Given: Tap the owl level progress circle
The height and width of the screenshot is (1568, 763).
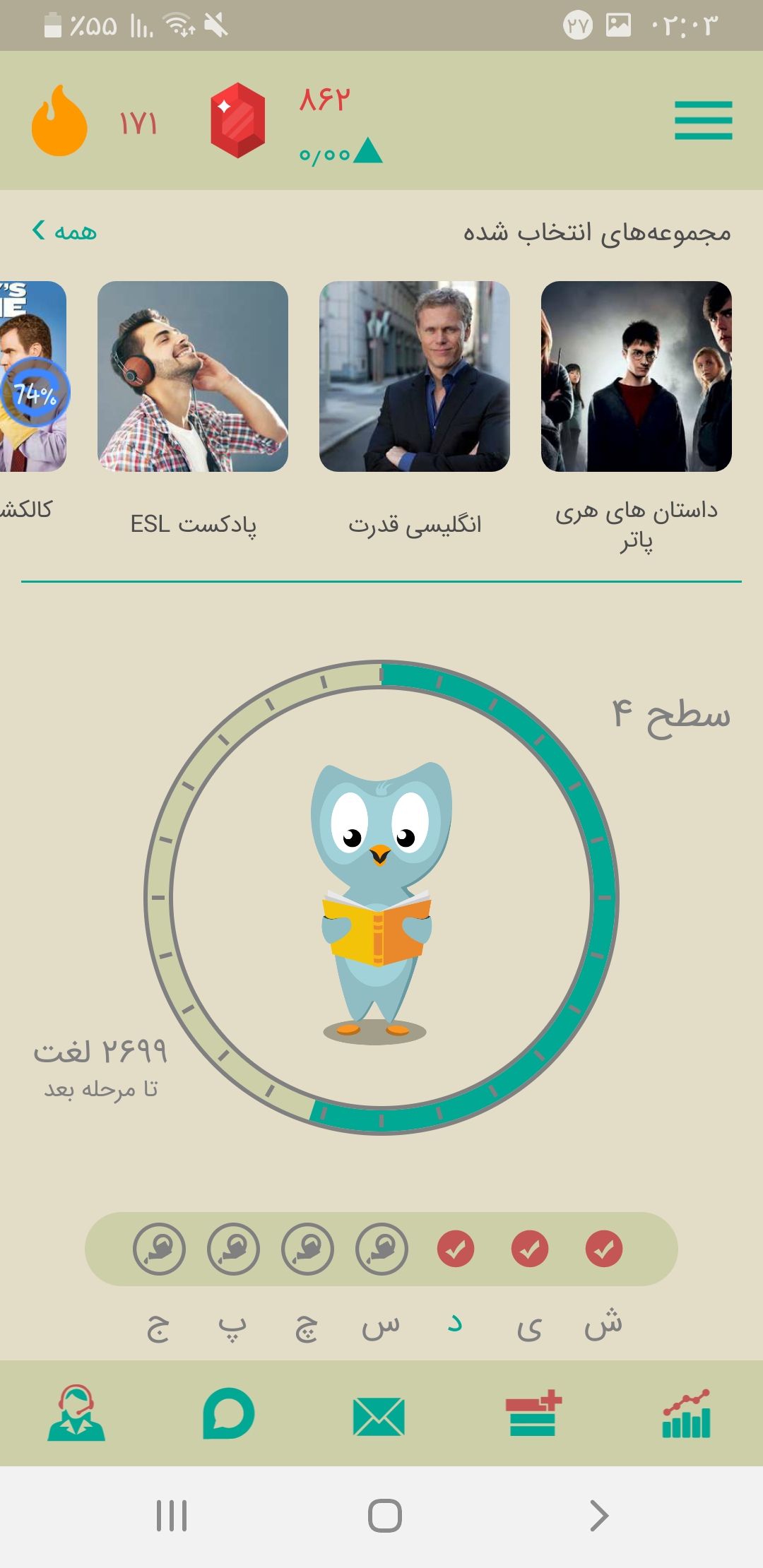Looking at the screenshot, I should [x=381, y=897].
